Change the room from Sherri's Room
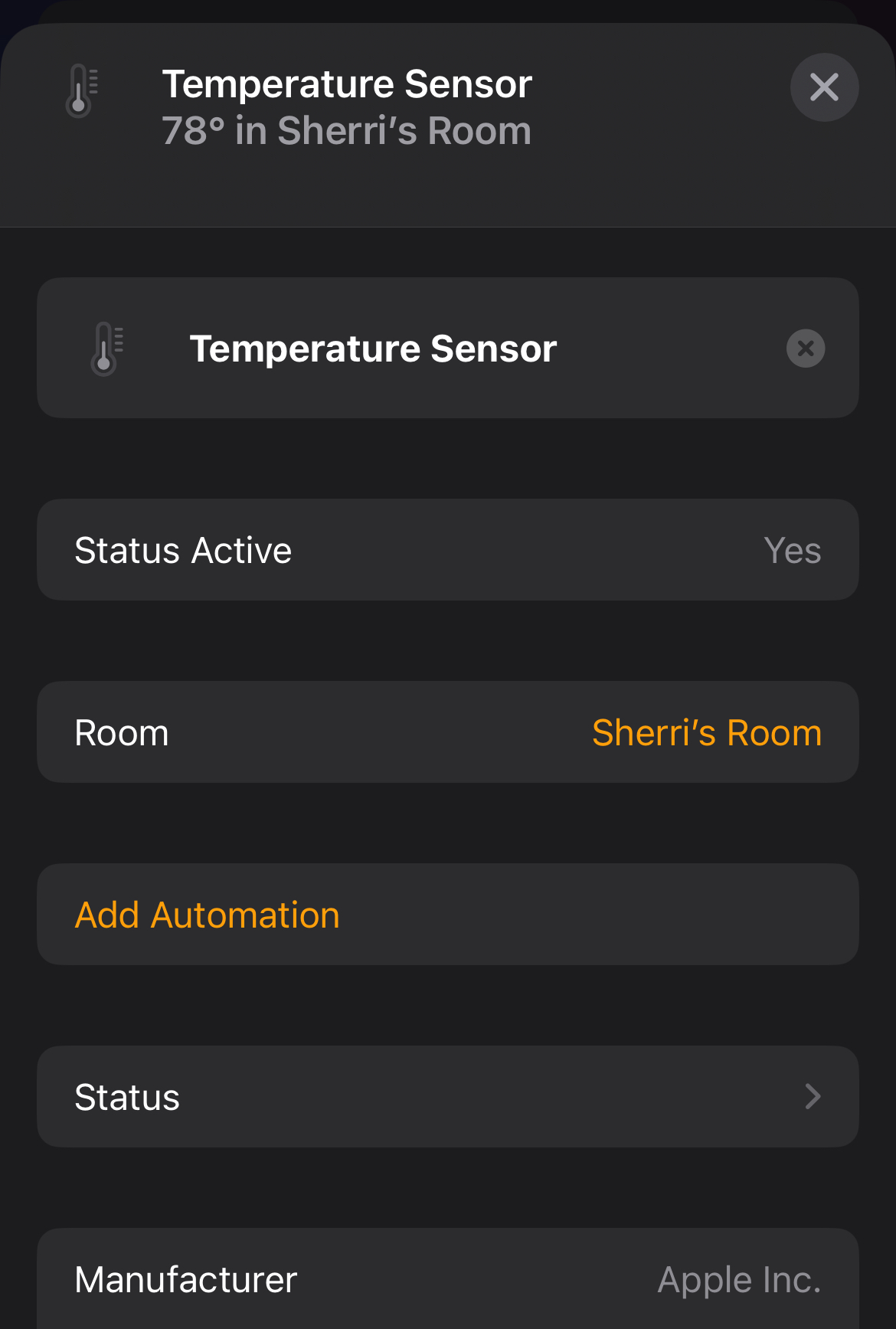 (x=706, y=733)
